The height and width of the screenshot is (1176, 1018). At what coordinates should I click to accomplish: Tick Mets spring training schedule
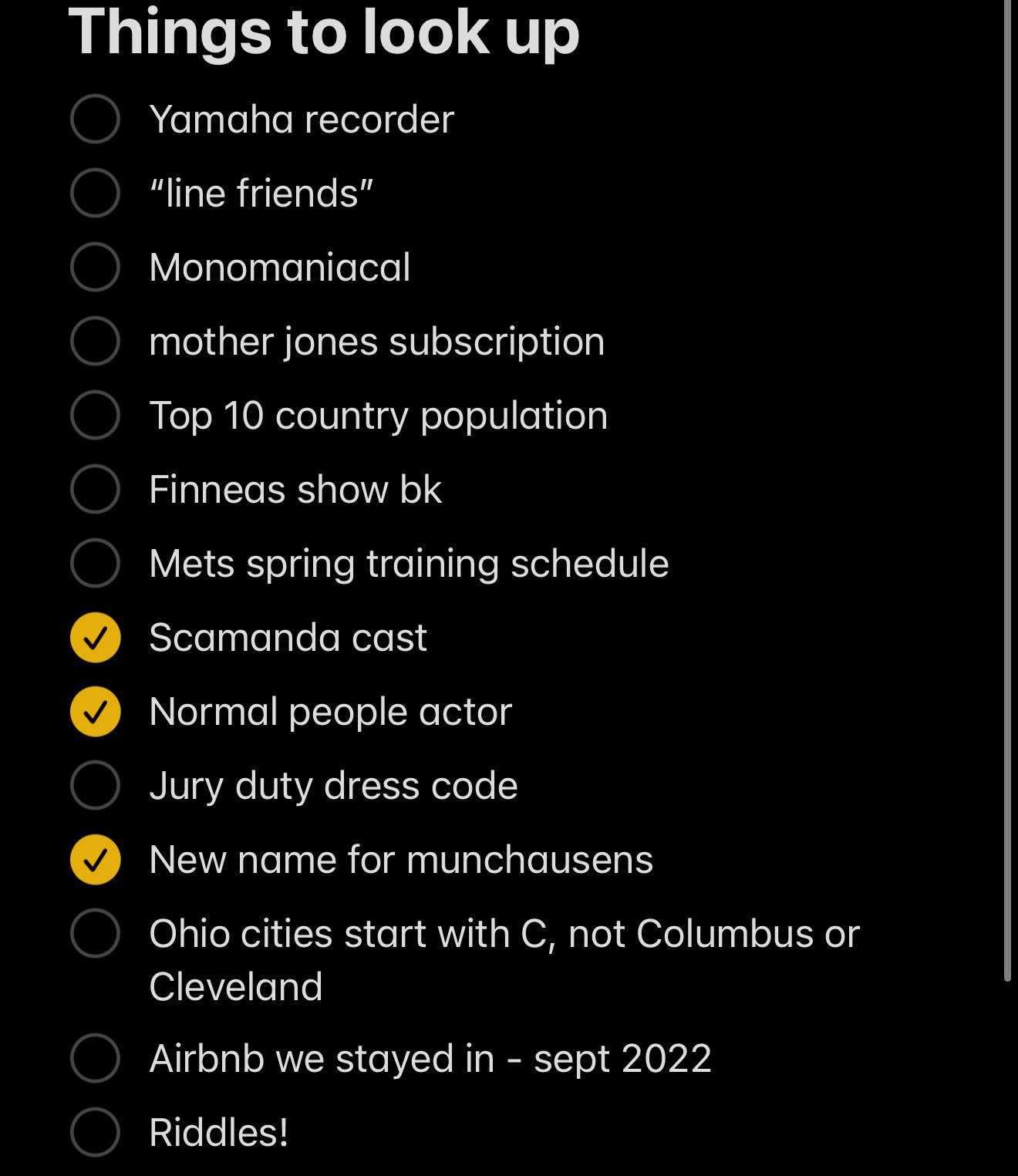click(95, 564)
